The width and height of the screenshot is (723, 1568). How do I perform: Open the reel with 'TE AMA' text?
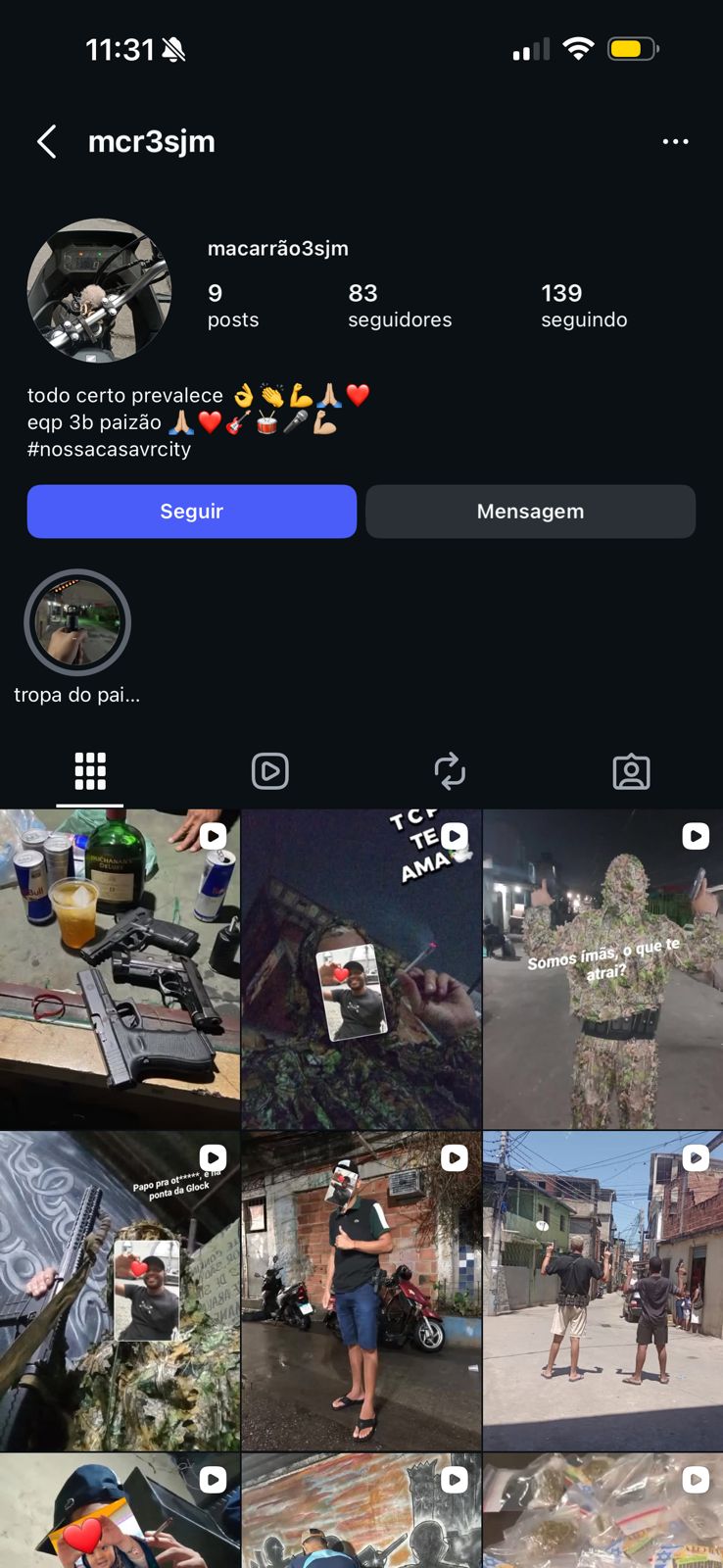(361, 970)
